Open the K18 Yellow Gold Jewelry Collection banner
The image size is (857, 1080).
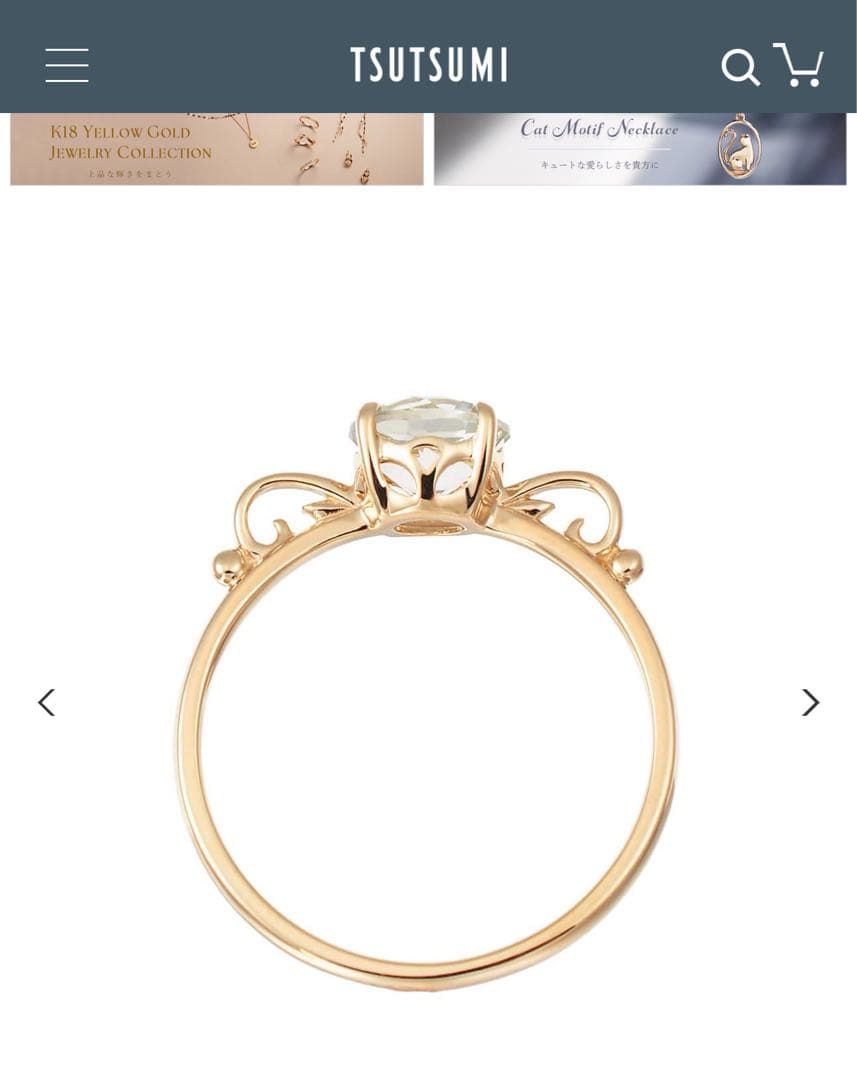tap(217, 149)
